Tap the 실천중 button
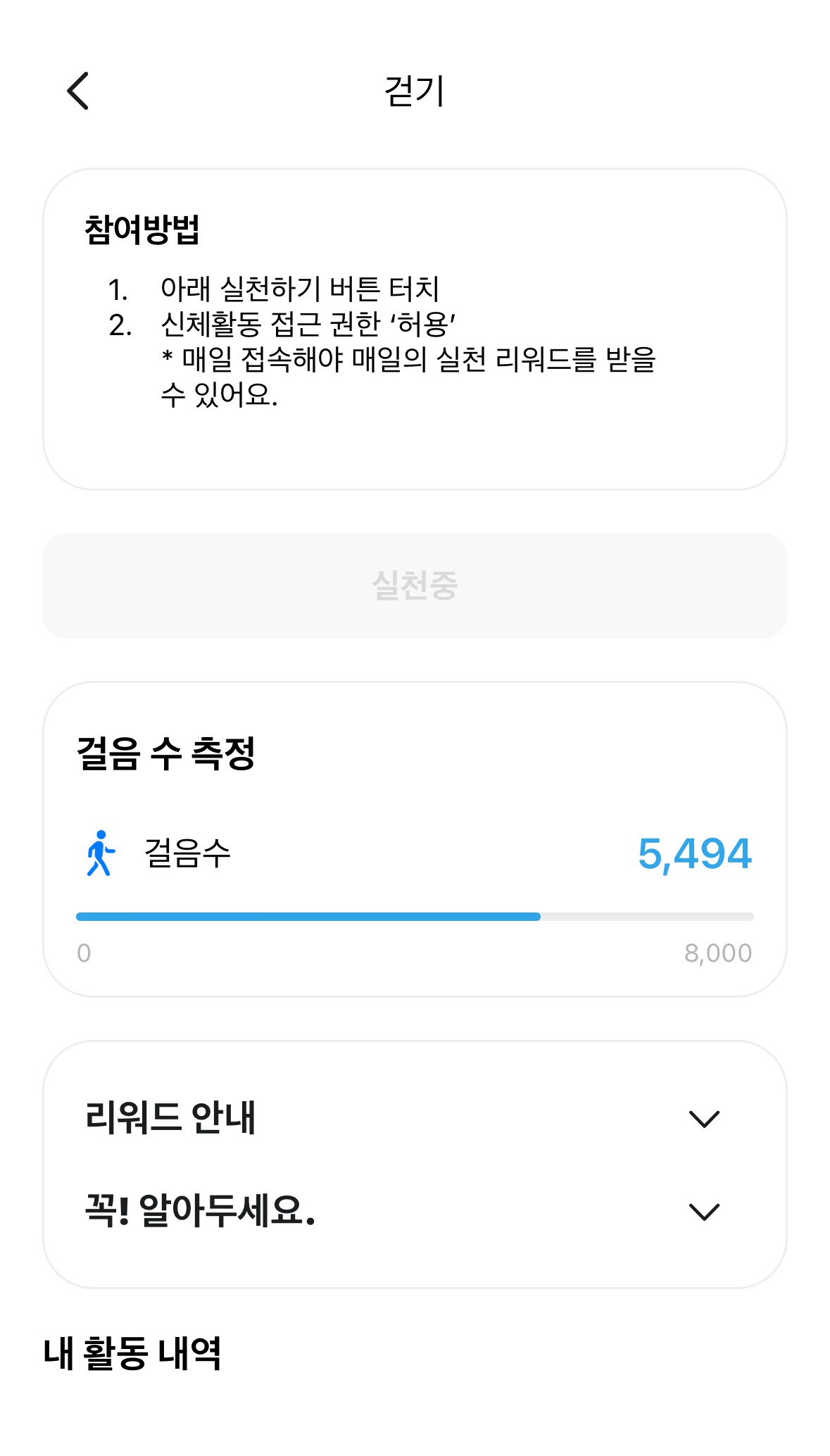 pyautogui.click(x=415, y=586)
